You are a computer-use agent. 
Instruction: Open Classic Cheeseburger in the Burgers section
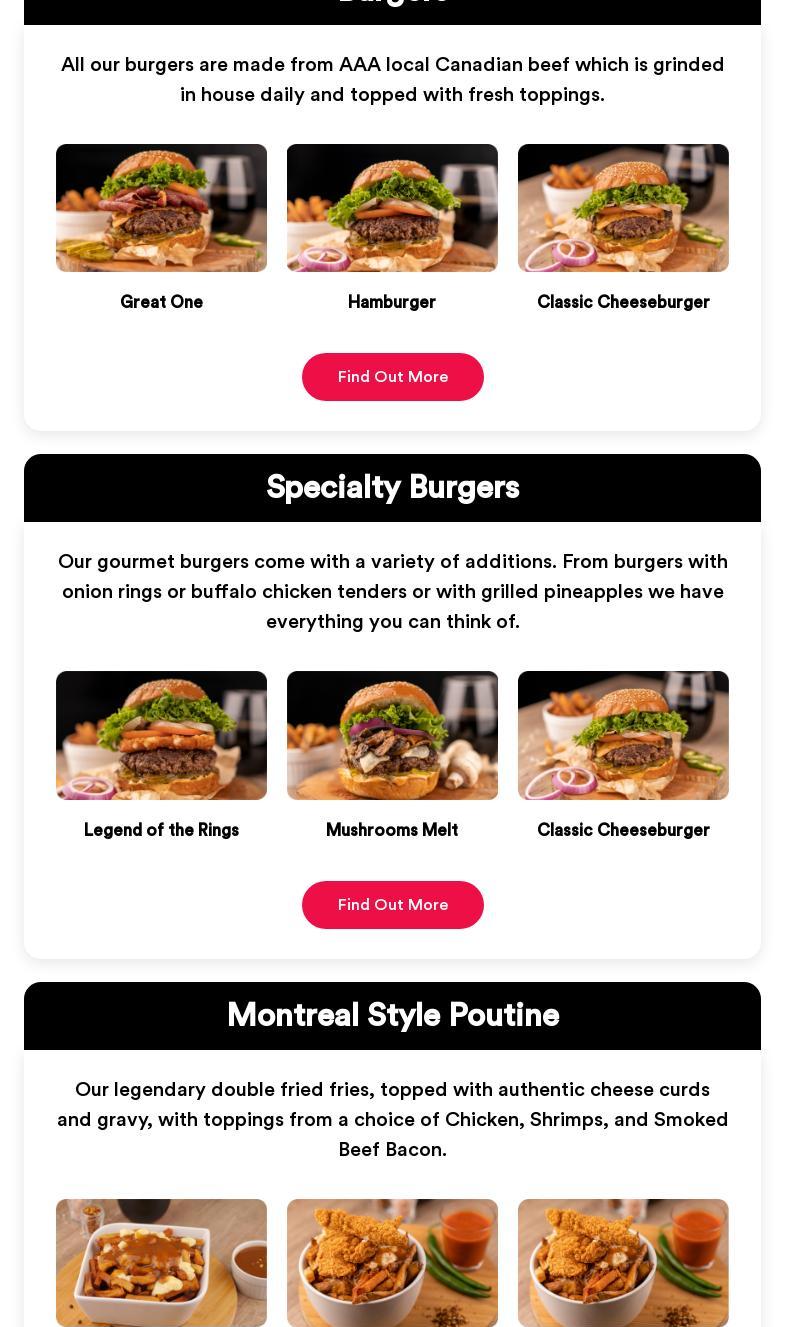[623, 209]
